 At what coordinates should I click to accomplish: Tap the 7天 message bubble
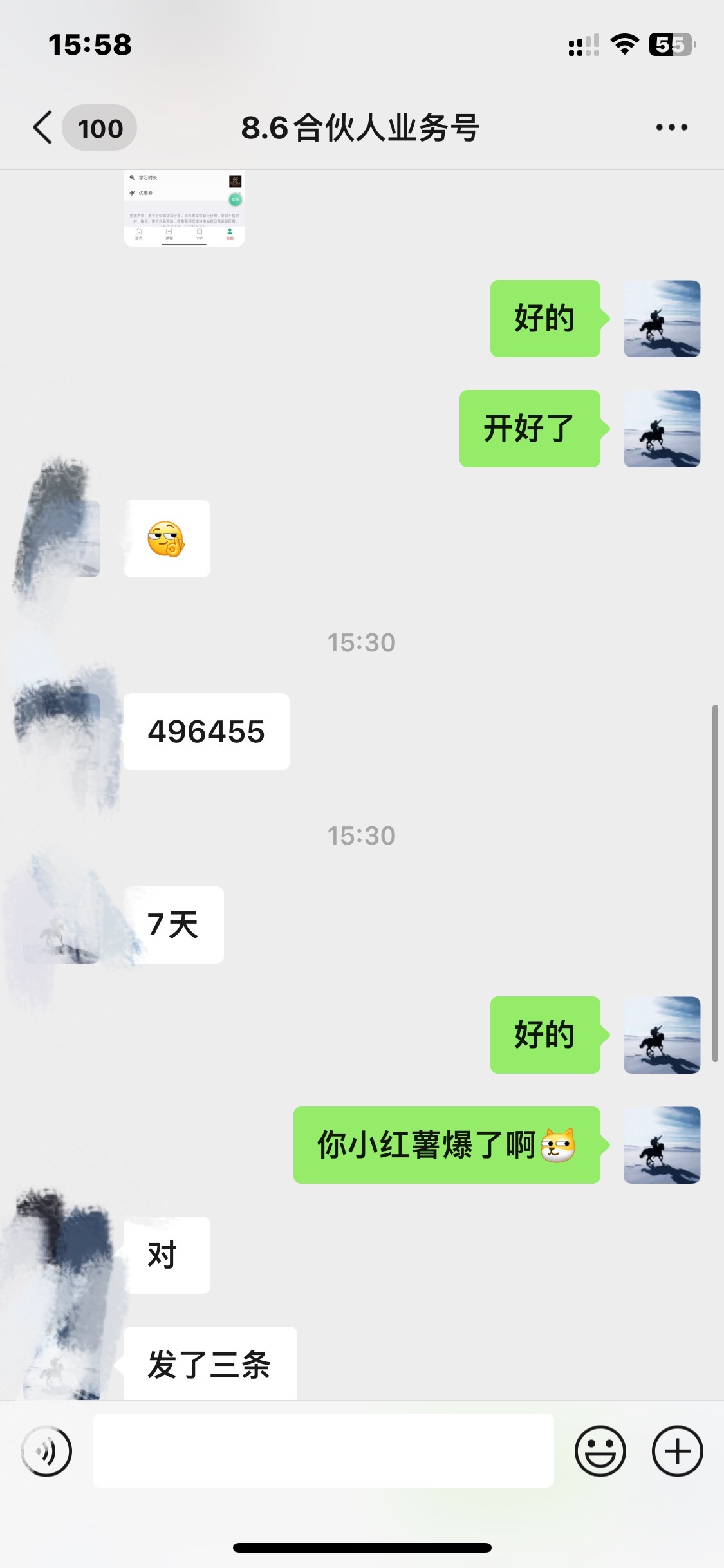pos(172,925)
